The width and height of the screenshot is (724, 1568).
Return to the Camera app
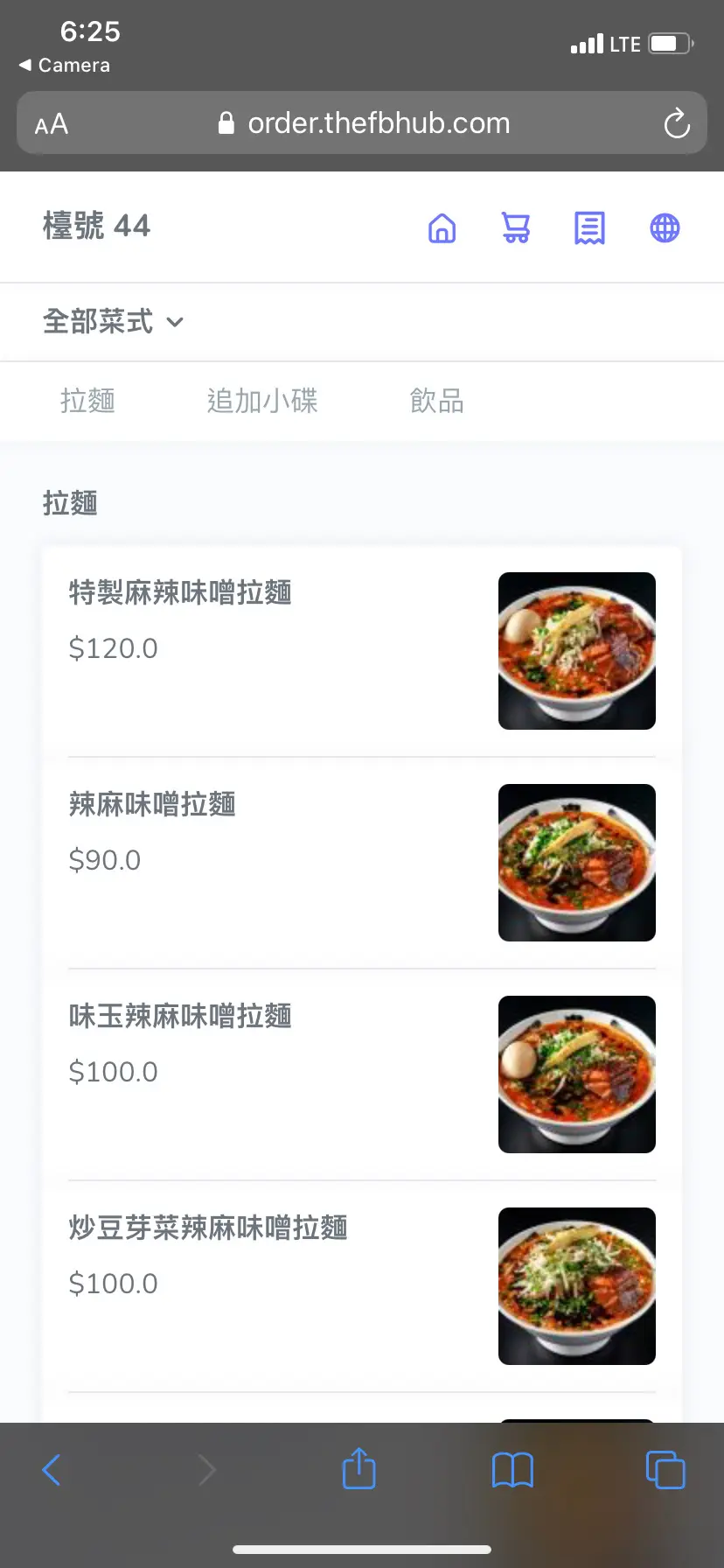click(x=65, y=66)
